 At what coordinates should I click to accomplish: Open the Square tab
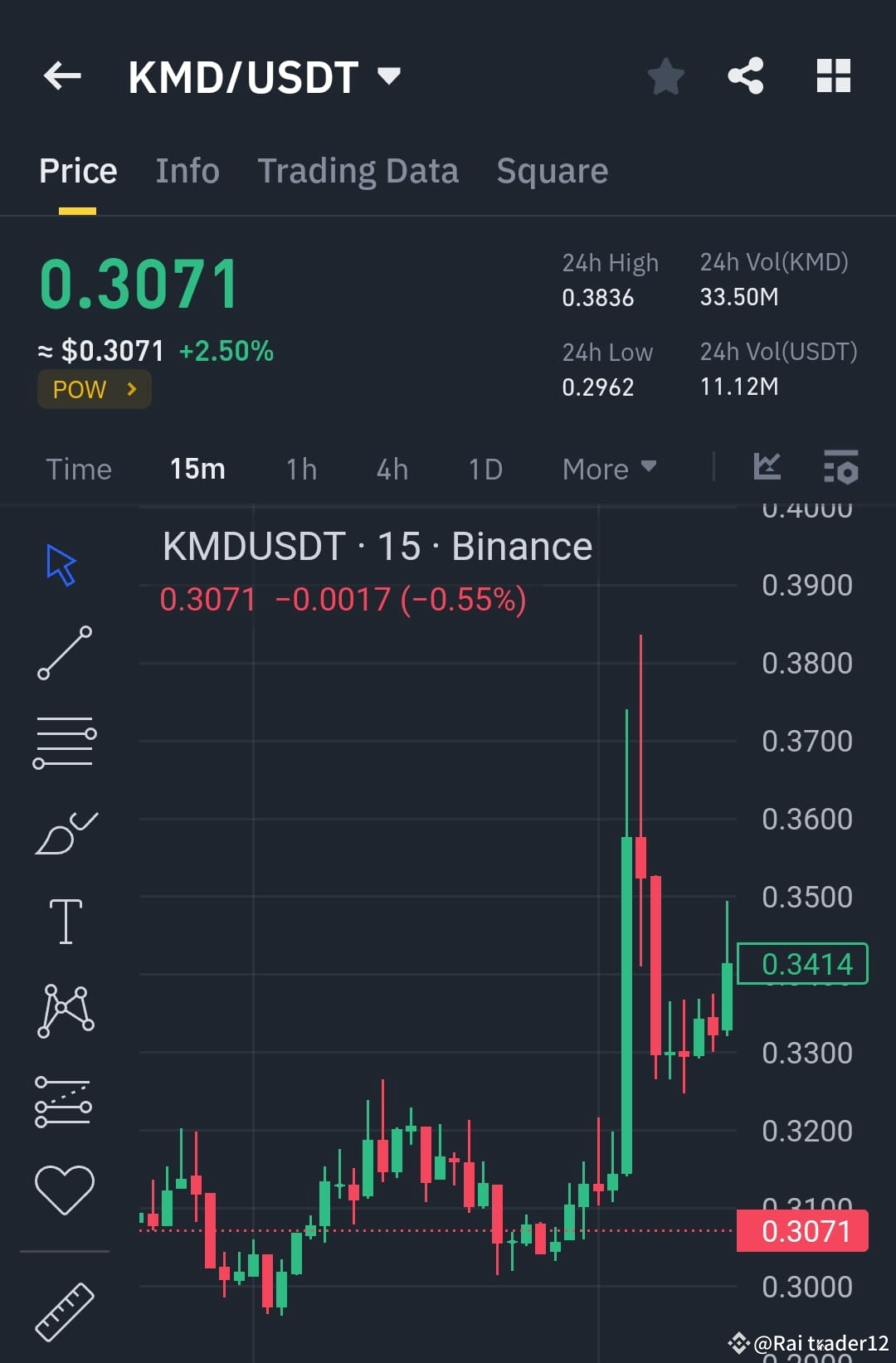point(552,170)
